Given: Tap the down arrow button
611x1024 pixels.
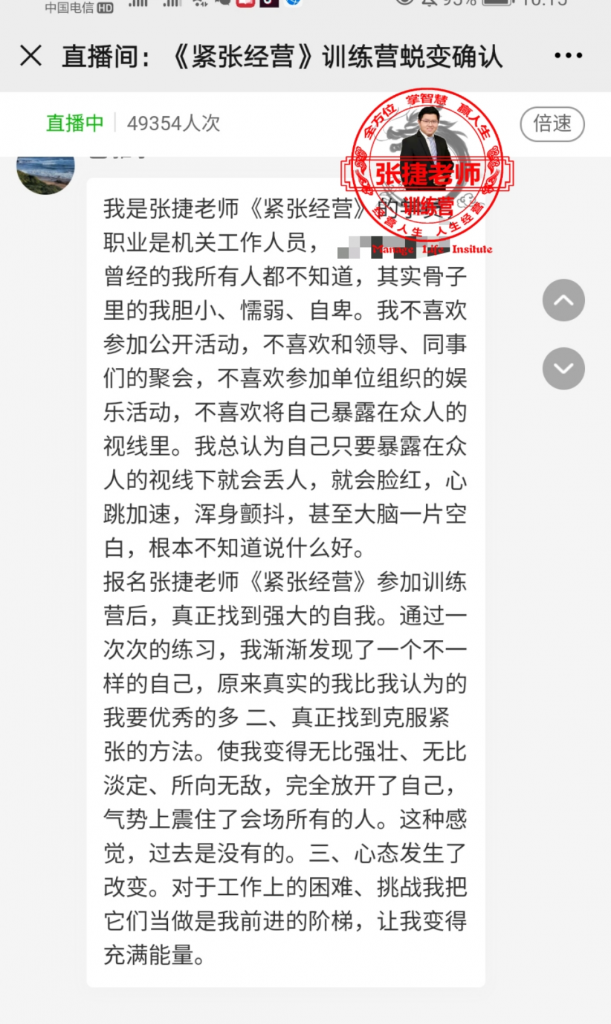Looking at the screenshot, I should point(563,367).
